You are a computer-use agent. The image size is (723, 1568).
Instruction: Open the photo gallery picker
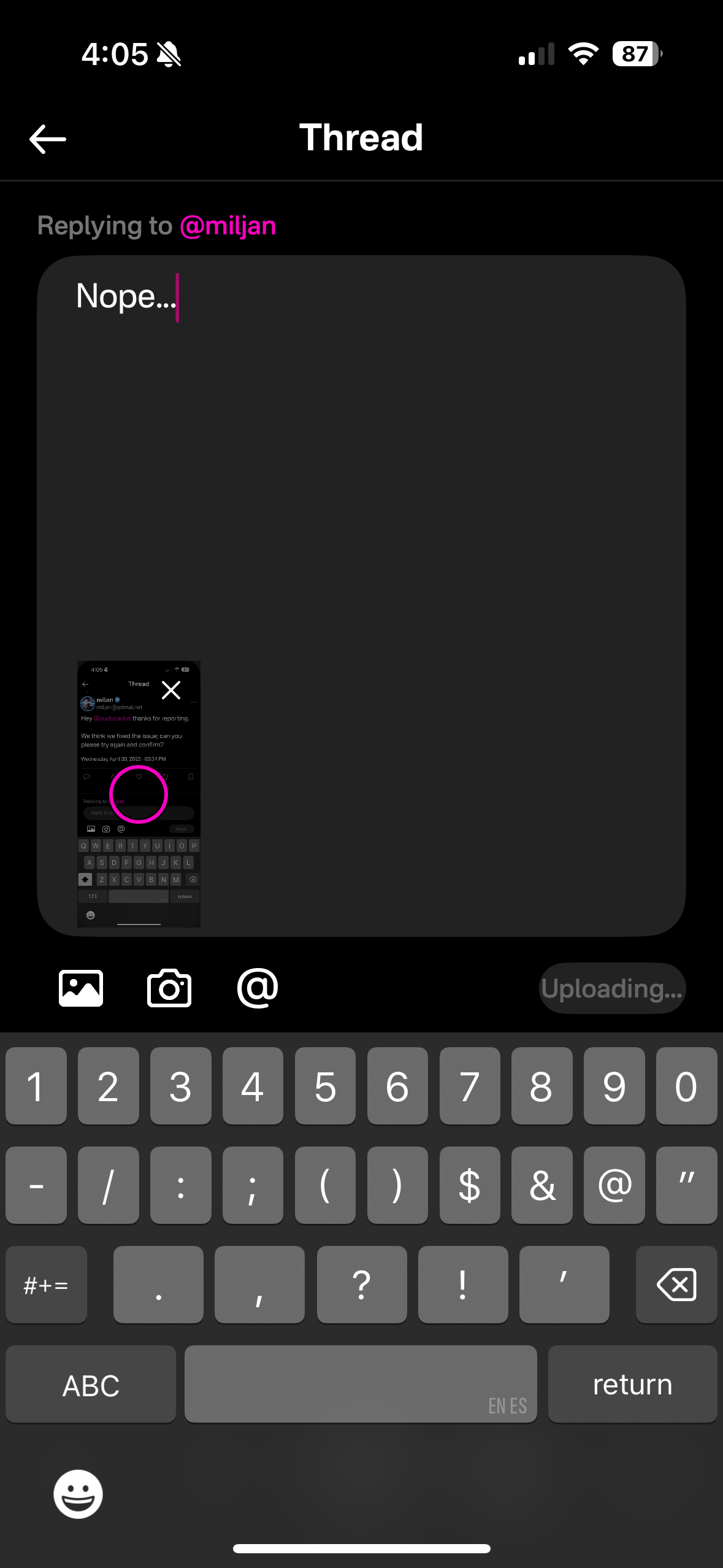(81, 988)
